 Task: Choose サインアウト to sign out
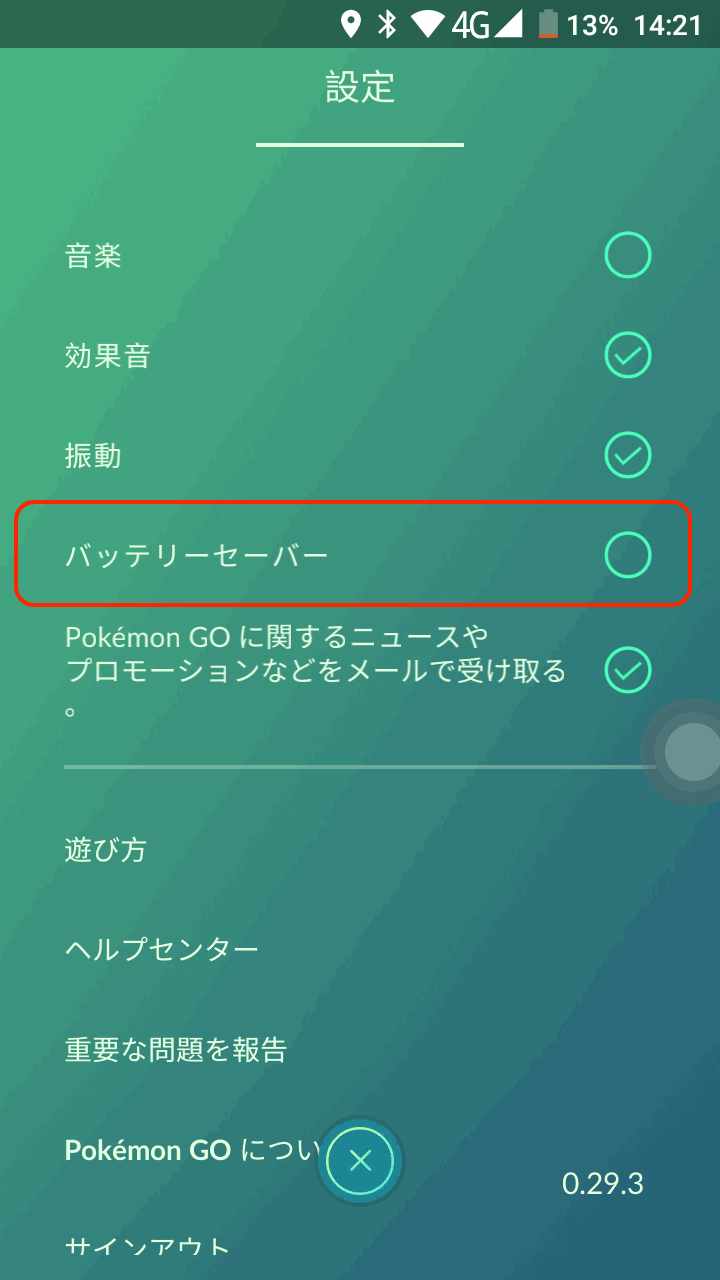[x=148, y=1248]
